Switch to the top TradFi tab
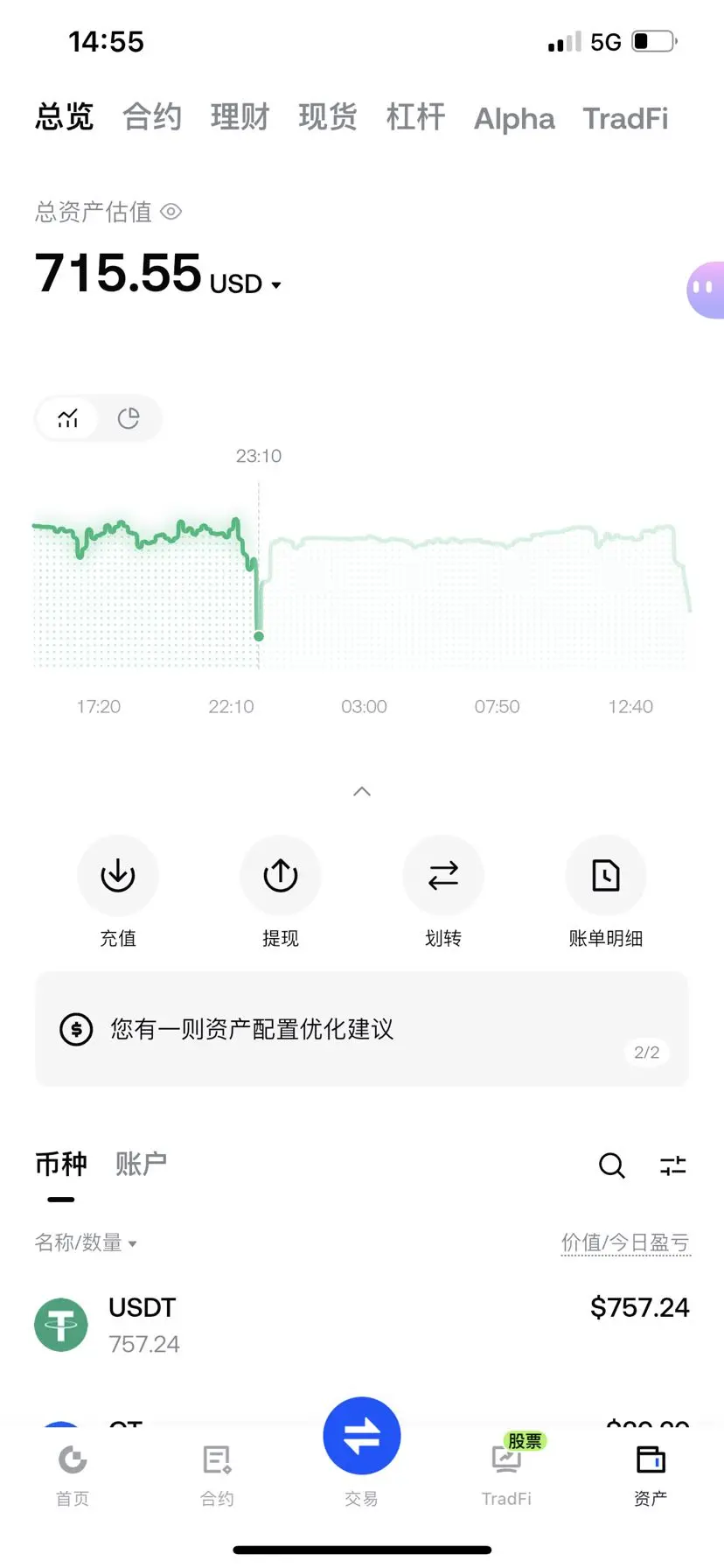The image size is (724, 1568). (625, 118)
